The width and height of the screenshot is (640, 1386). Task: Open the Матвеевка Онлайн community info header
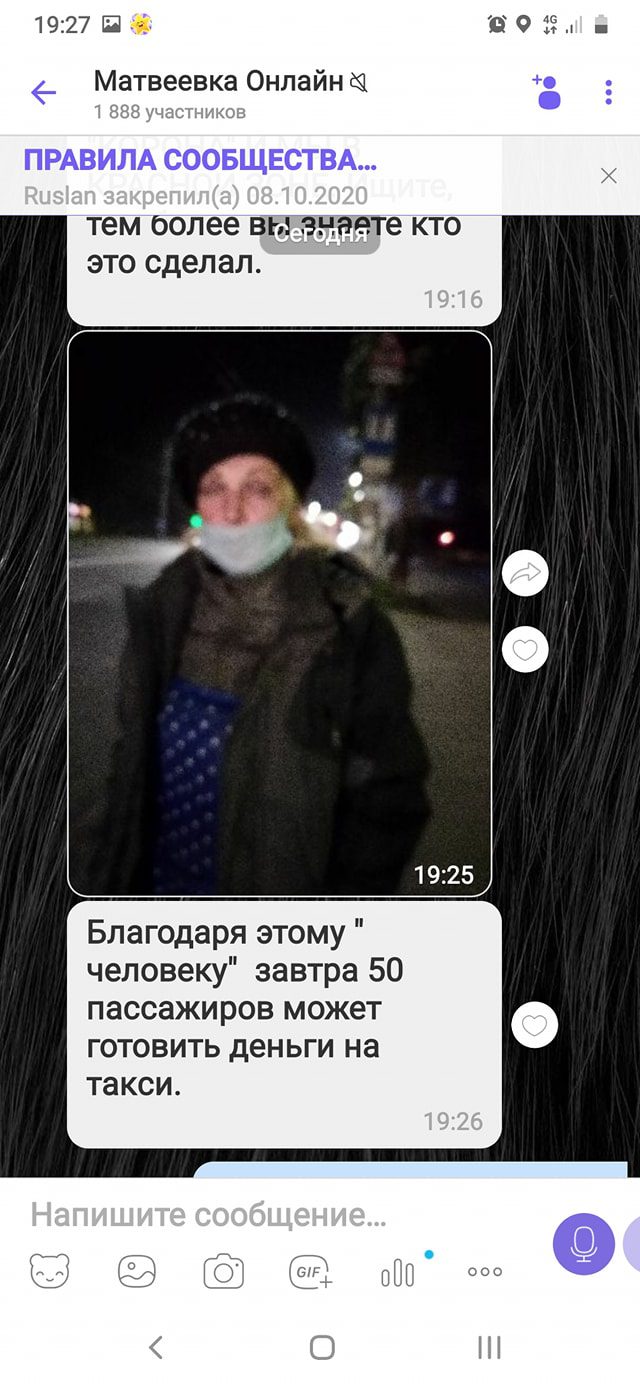pyautogui.click(x=230, y=94)
